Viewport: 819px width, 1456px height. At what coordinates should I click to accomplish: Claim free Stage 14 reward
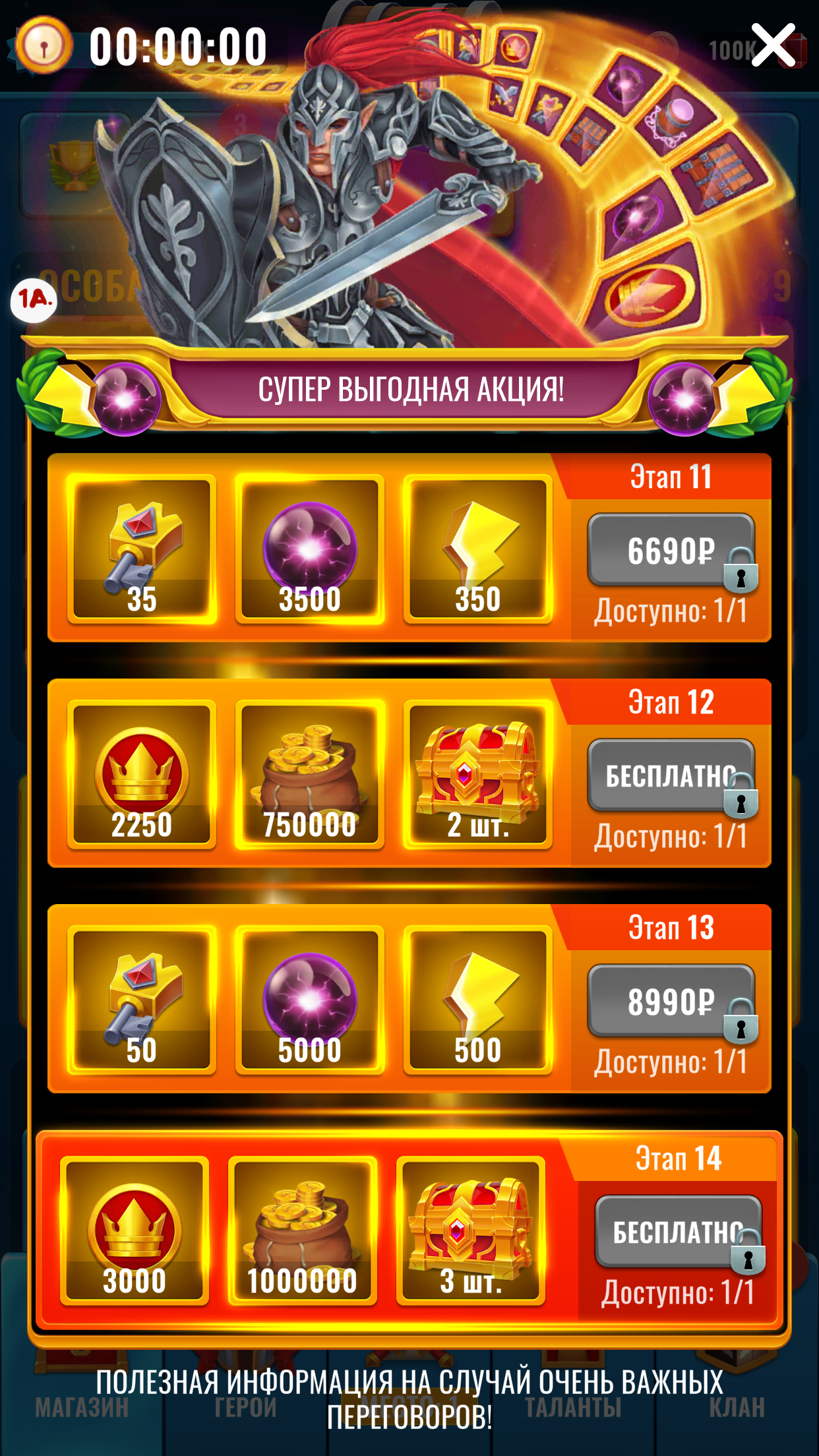[x=678, y=1231]
